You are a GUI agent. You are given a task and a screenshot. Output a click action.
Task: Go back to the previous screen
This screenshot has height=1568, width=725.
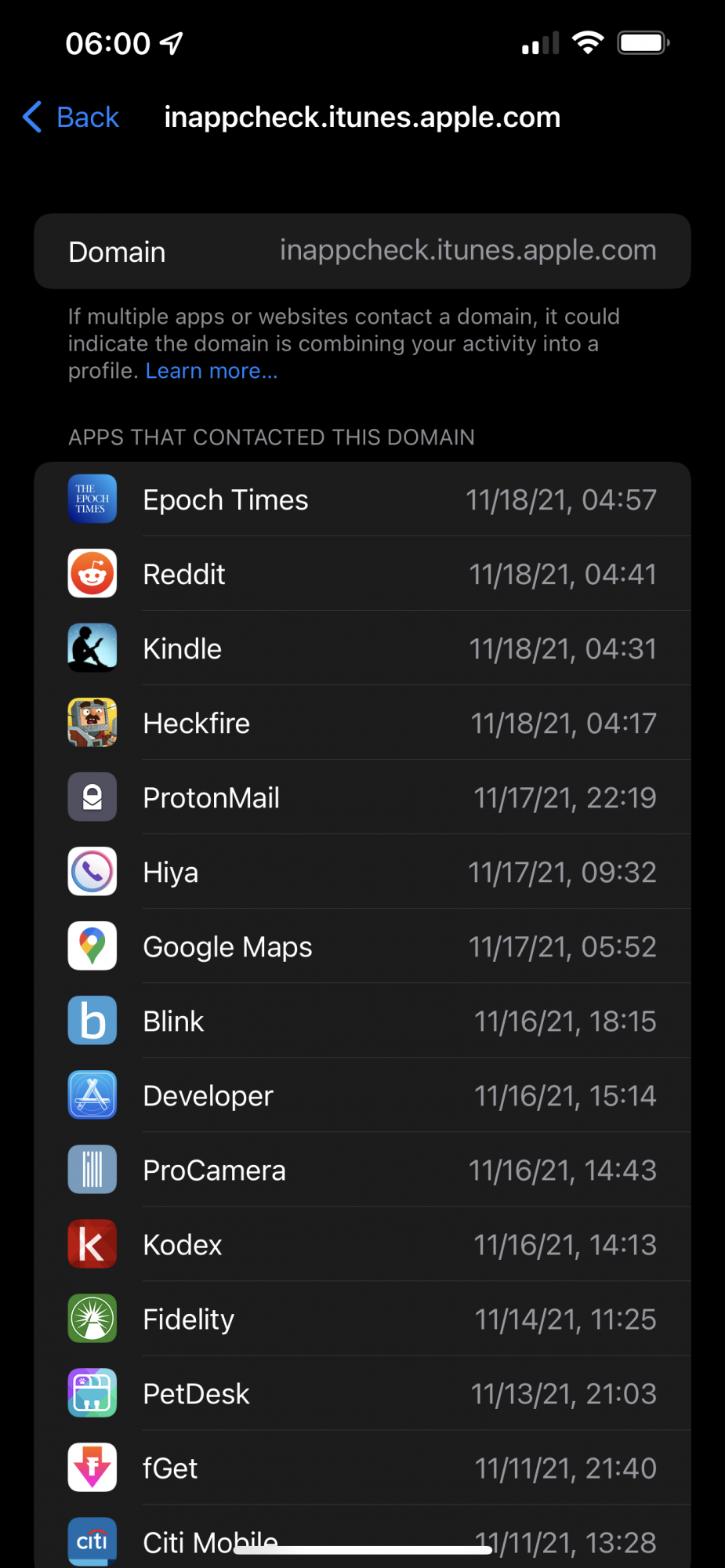coord(72,118)
